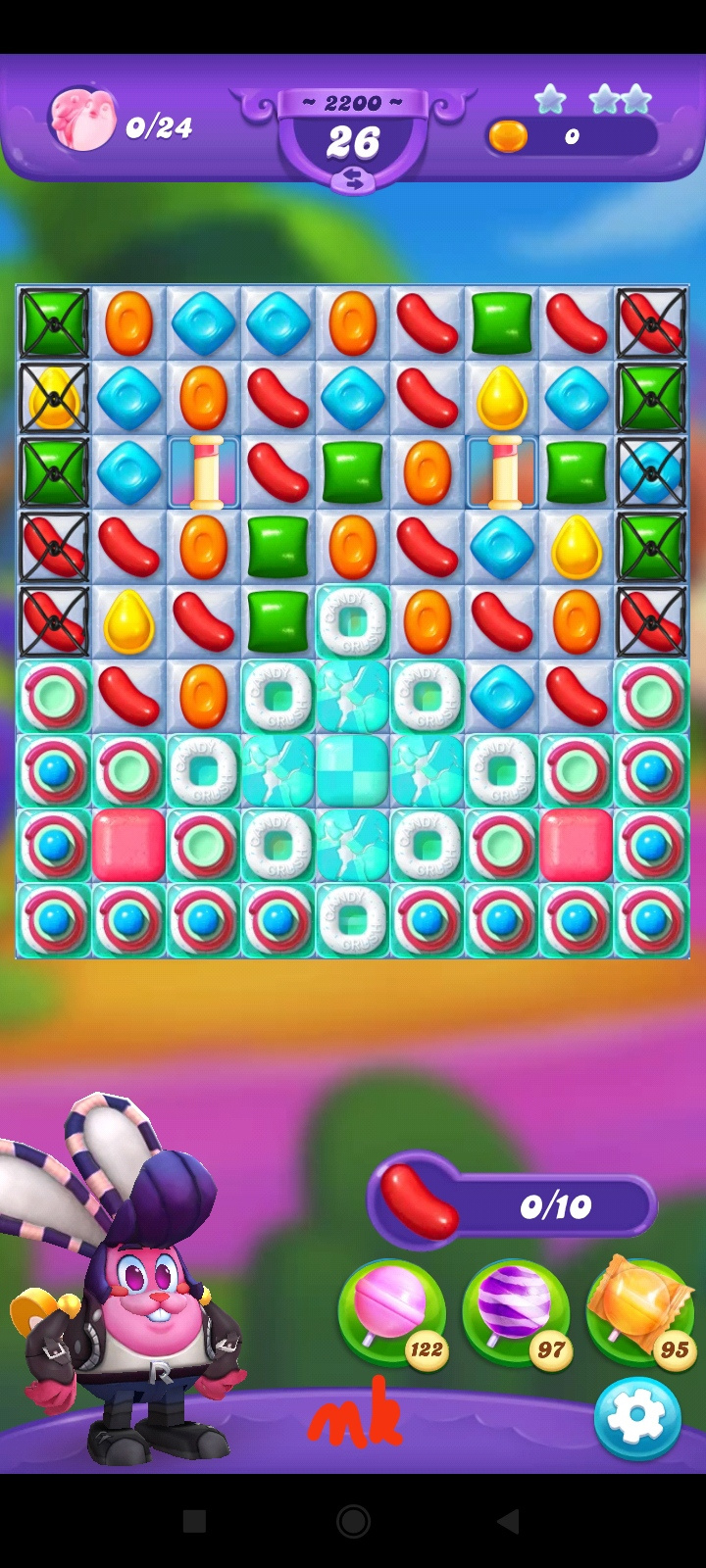Tap the Android home button
The image size is (706, 1568).
click(x=353, y=1521)
